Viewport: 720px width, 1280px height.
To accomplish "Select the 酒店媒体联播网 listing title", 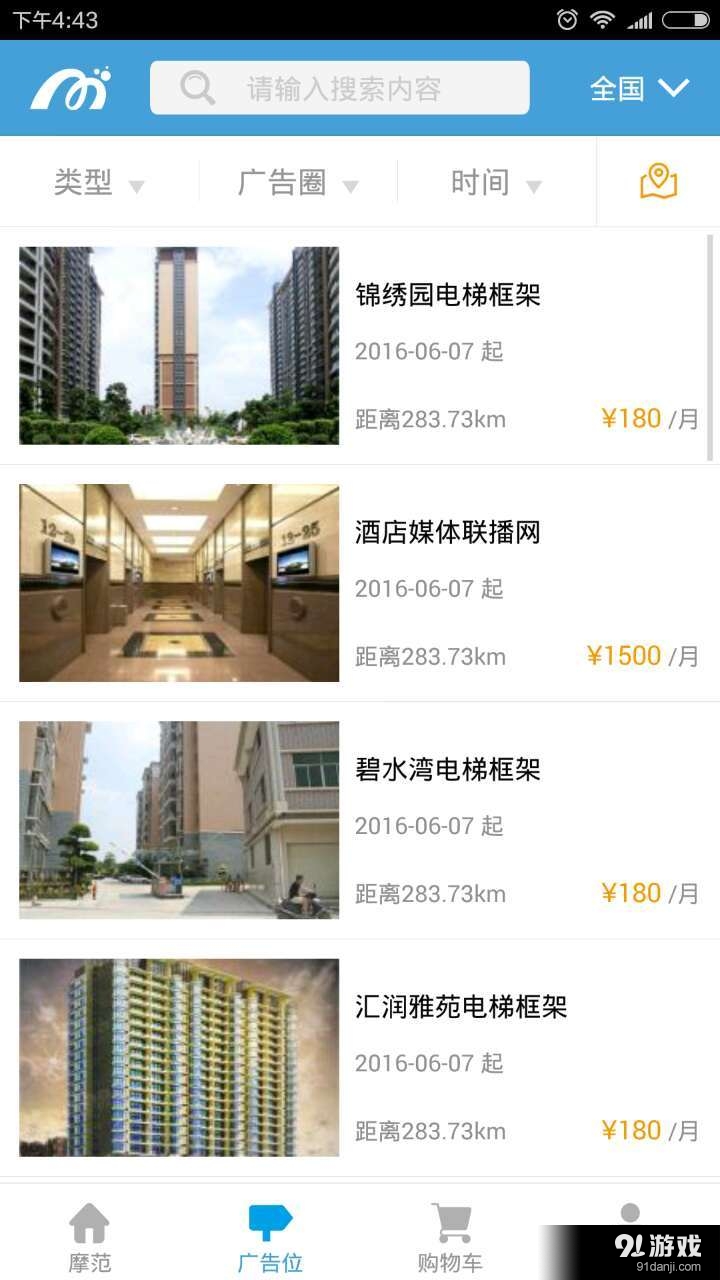I will (x=446, y=533).
